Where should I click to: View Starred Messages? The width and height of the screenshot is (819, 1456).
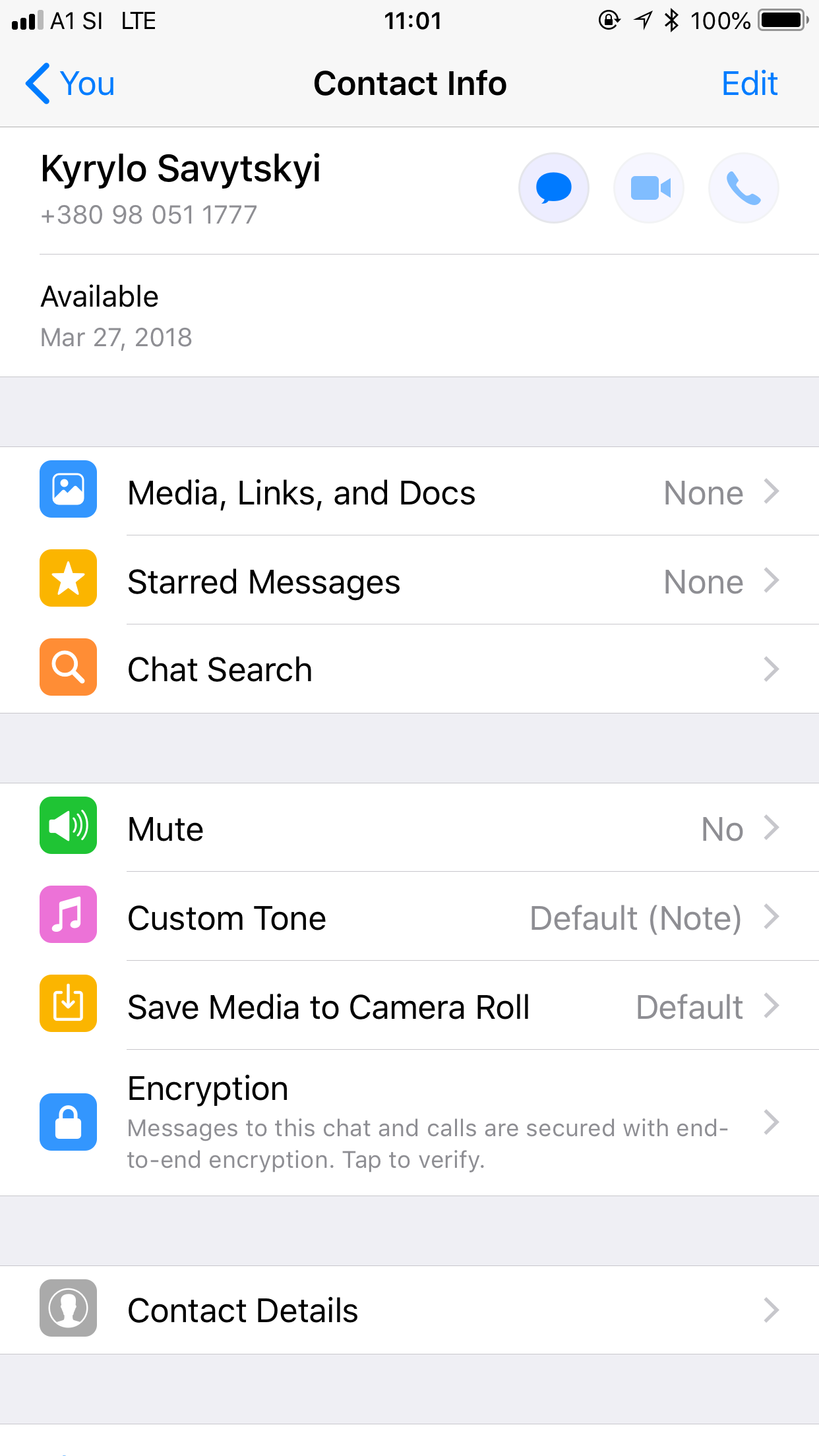click(x=409, y=581)
